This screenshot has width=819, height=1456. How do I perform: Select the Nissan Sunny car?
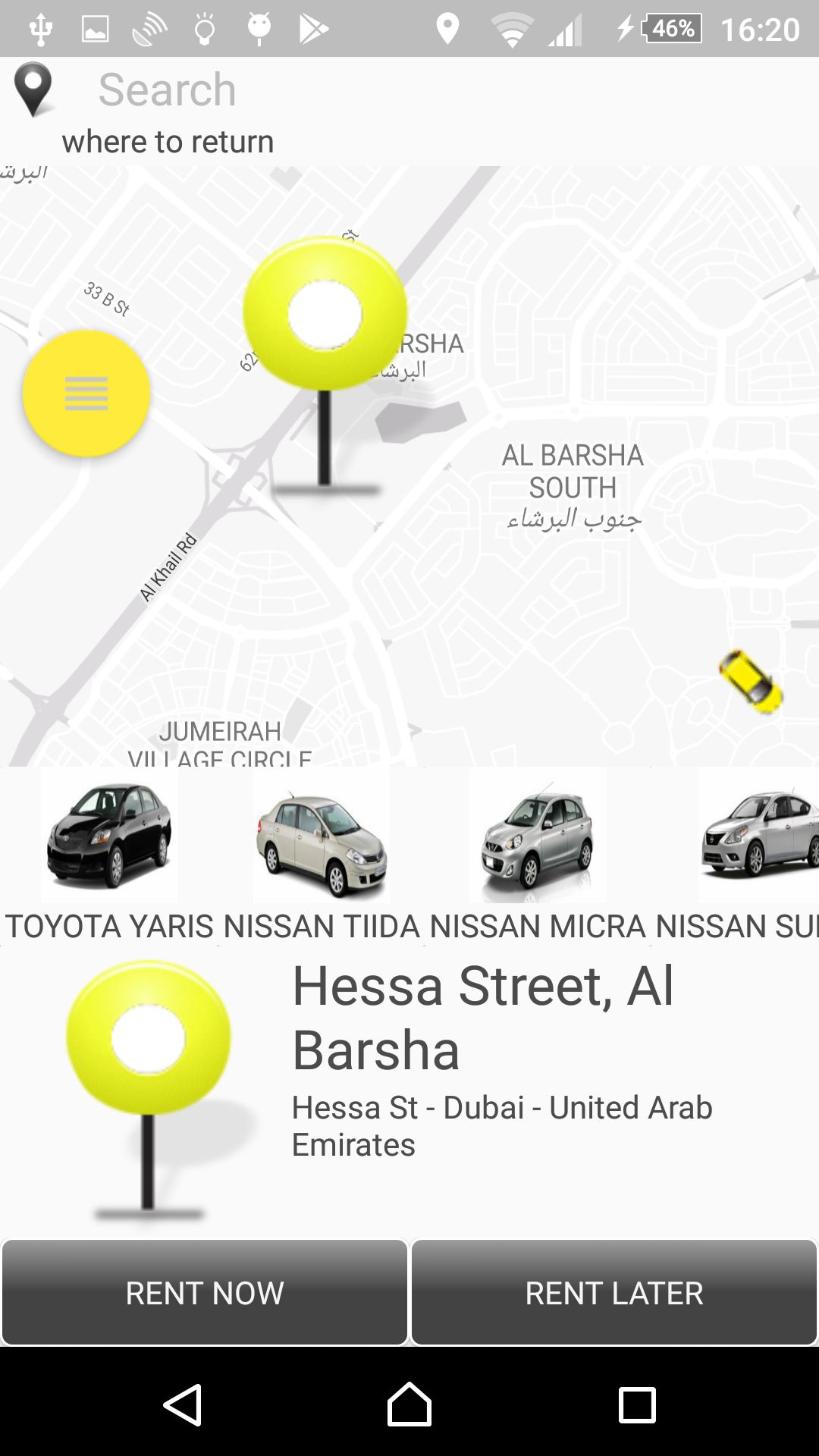coord(758,835)
